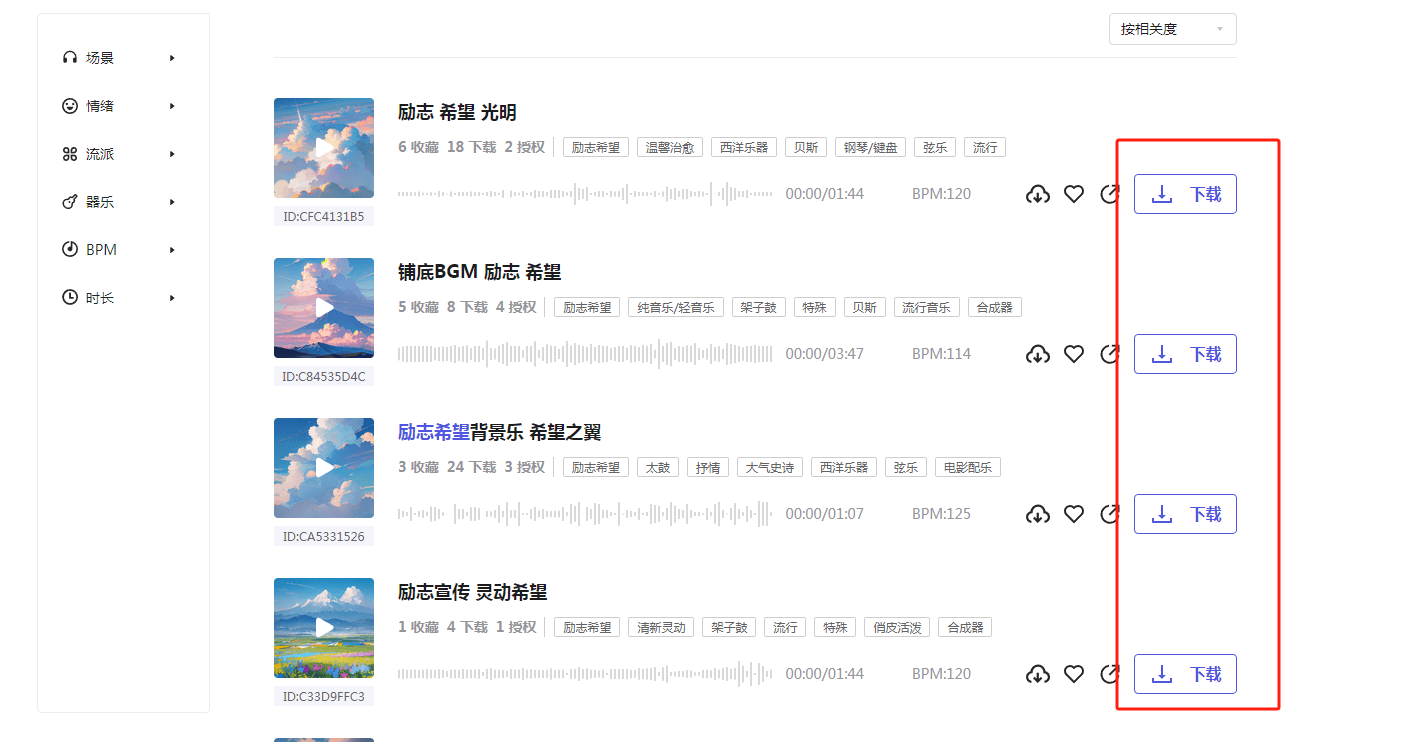This screenshot has width=1409, height=742.
Task: Expand the 器乐 filter category
Action: pyautogui.click(x=119, y=202)
